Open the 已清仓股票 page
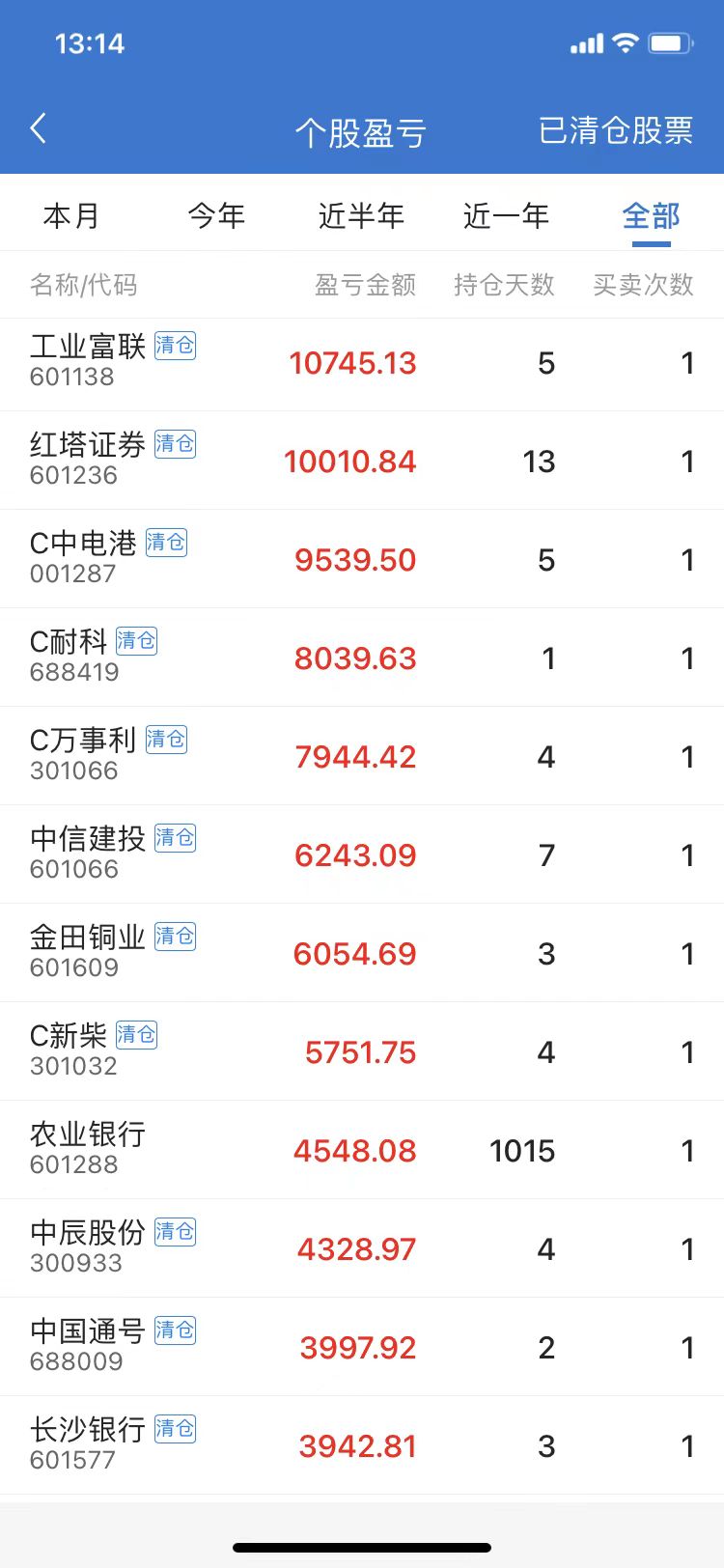Viewport: 724px width, 1568px height. coord(615,130)
